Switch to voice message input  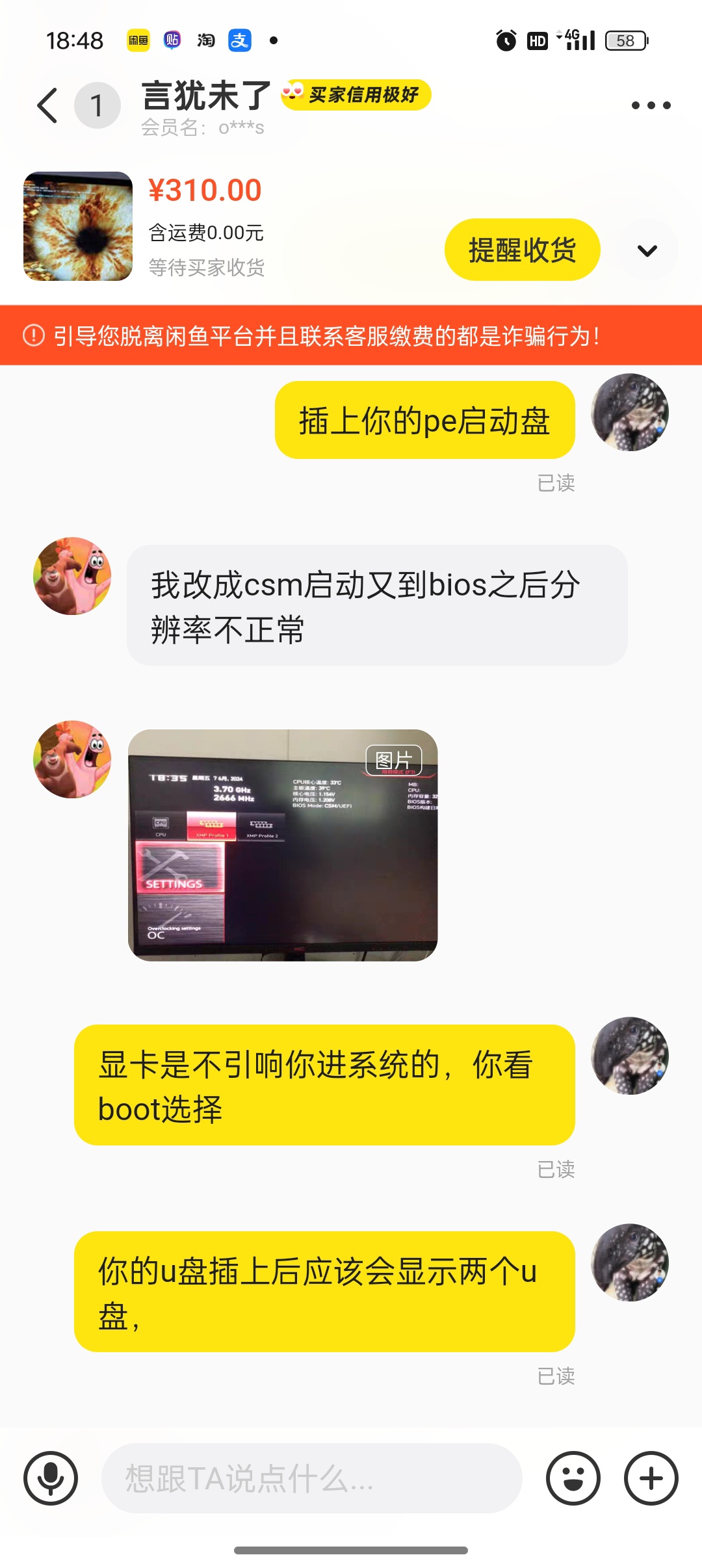51,1478
